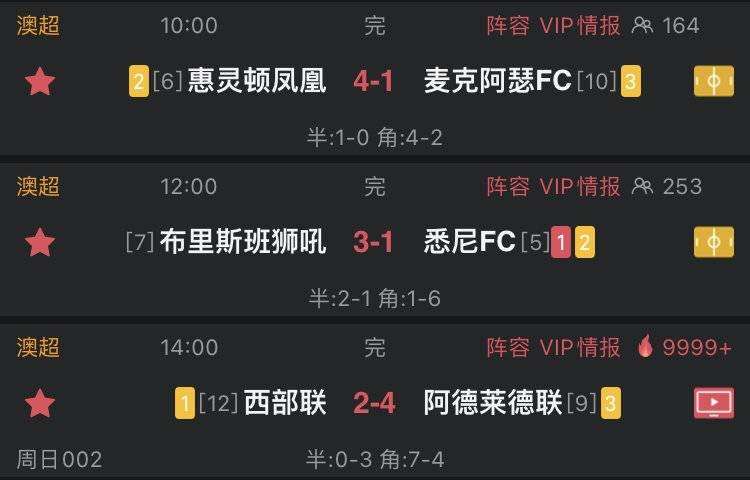Favorite the 惠灵顿凤凰 vs 麦克阿瑟FC match

tap(39, 81)
